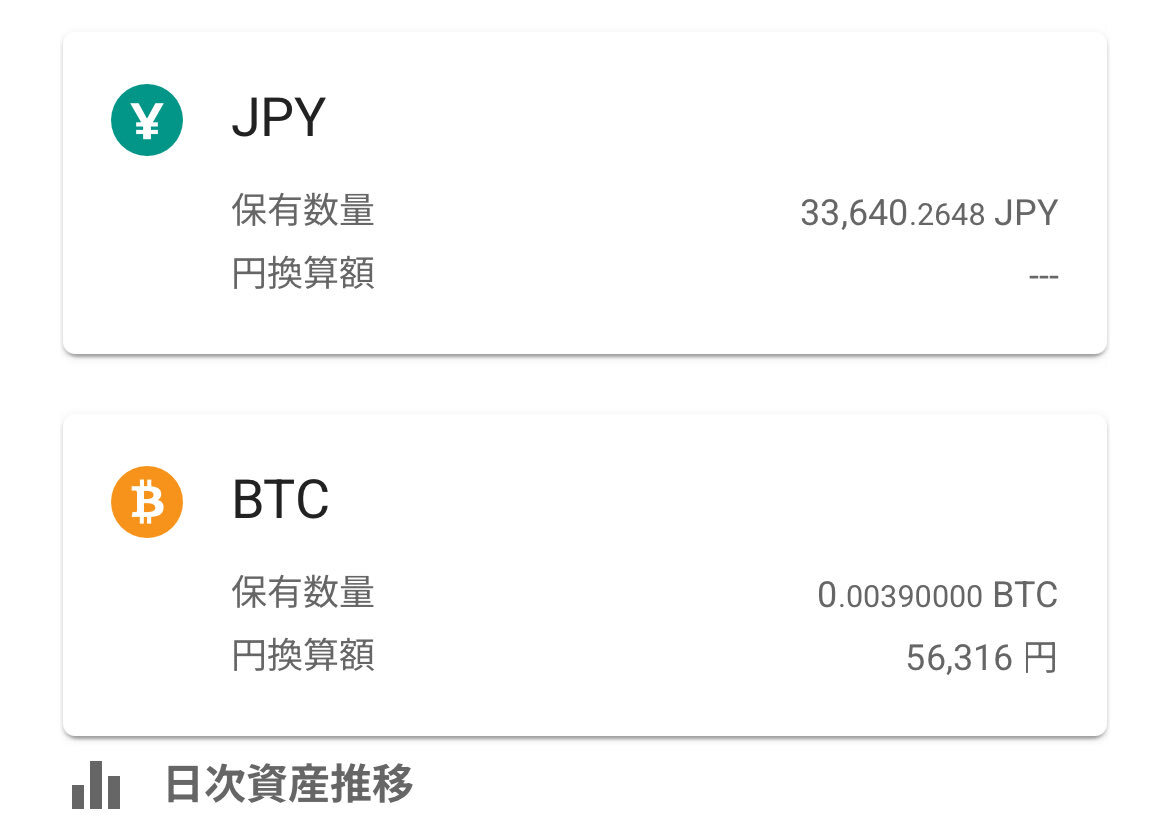
Task: Open the BTC asset card
Action: (584, 575)
